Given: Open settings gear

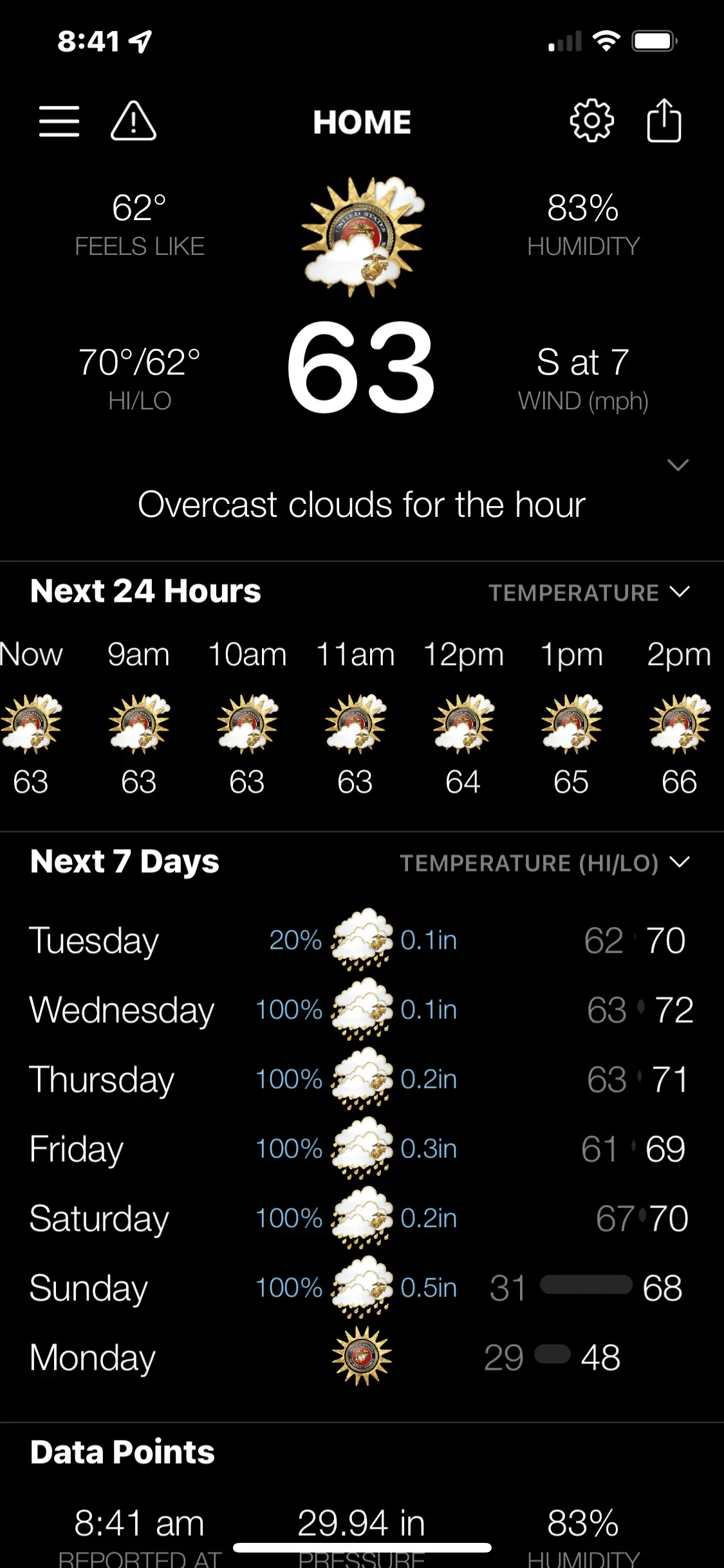Looking at the screenshot, I should point(591,120).
